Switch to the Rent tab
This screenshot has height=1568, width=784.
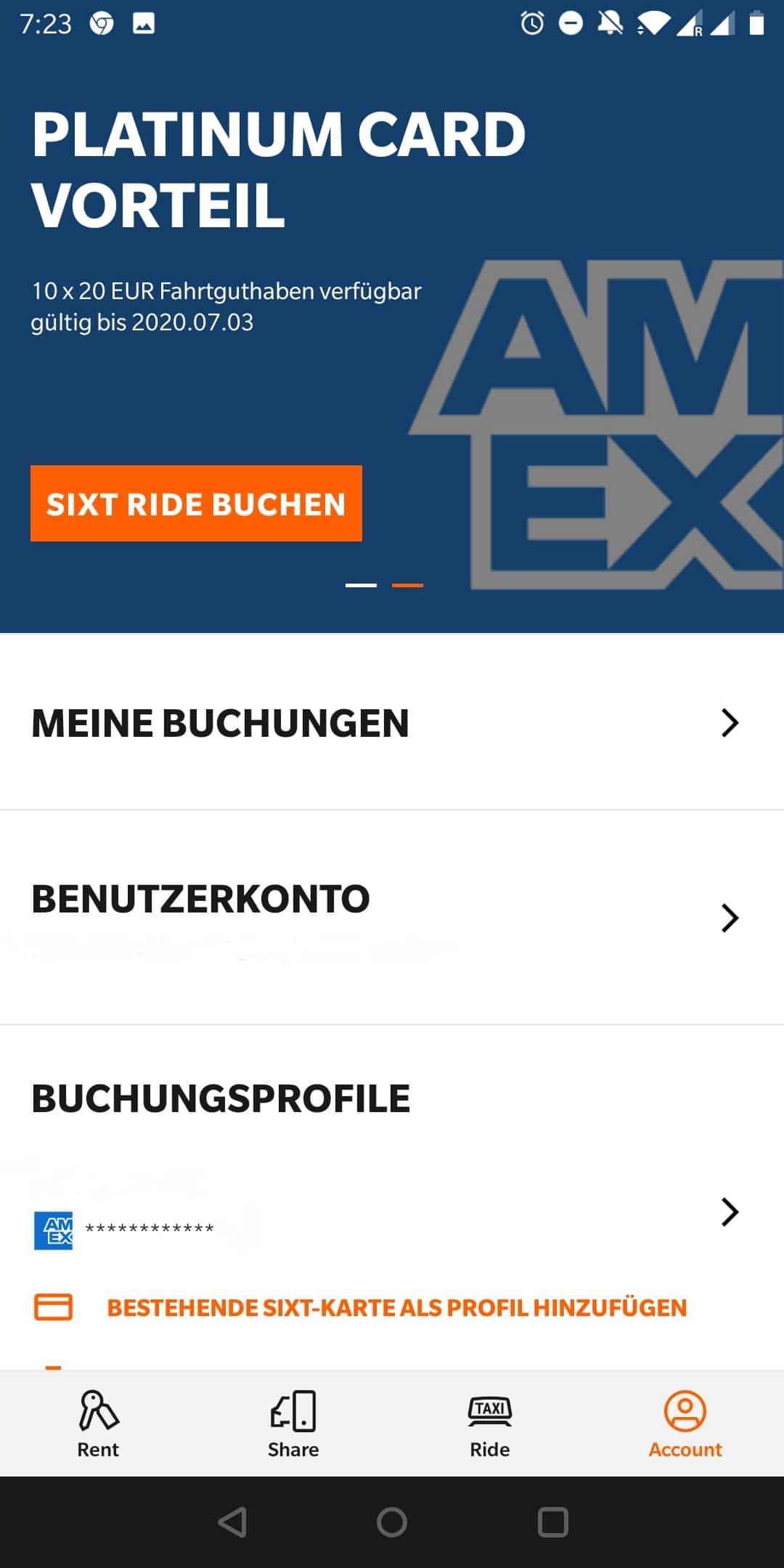point(98,1424)
